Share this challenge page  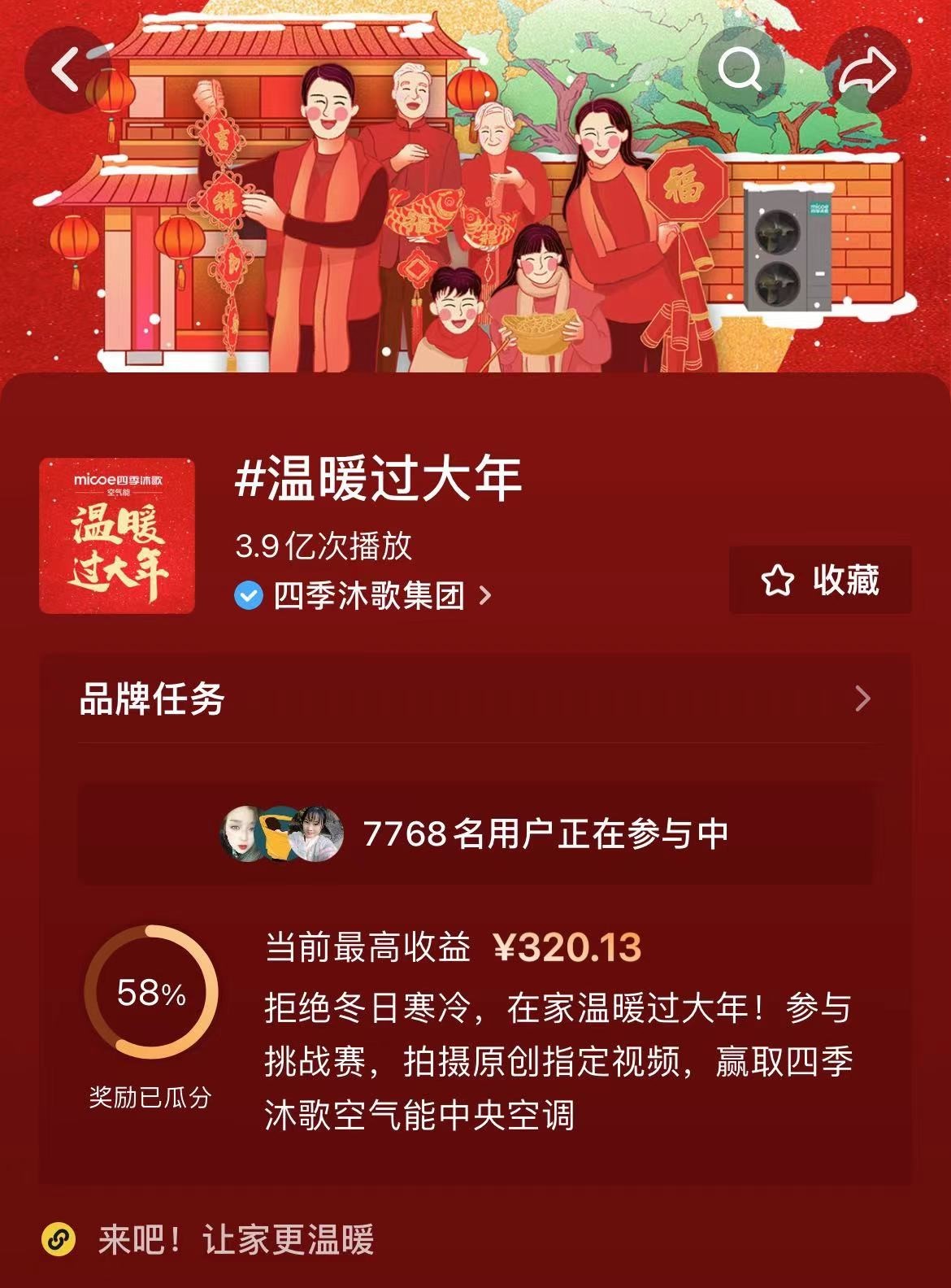867,69
